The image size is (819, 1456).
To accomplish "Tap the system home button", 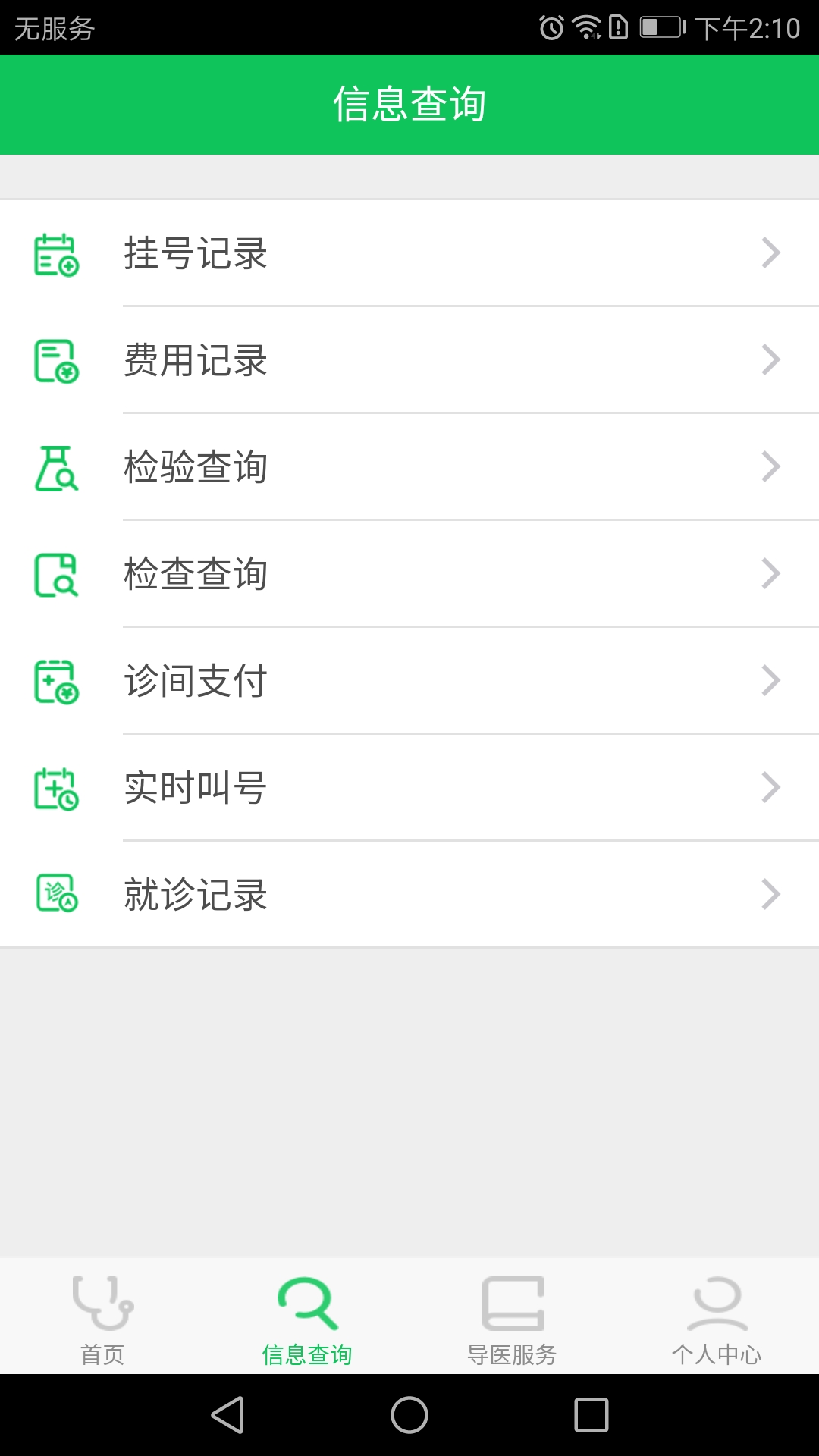I will [409, 1415].
